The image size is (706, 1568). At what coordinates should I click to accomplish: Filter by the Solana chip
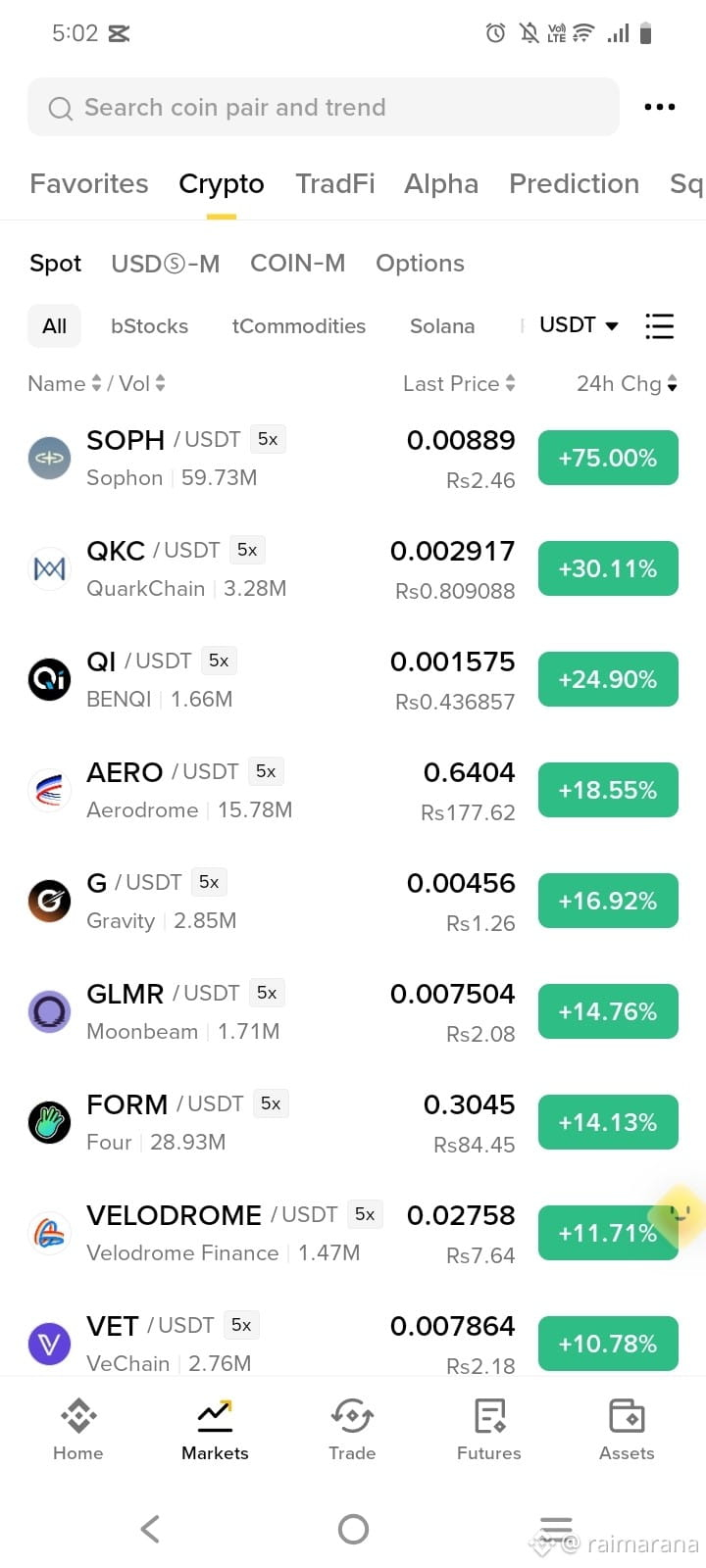point(442,326)
